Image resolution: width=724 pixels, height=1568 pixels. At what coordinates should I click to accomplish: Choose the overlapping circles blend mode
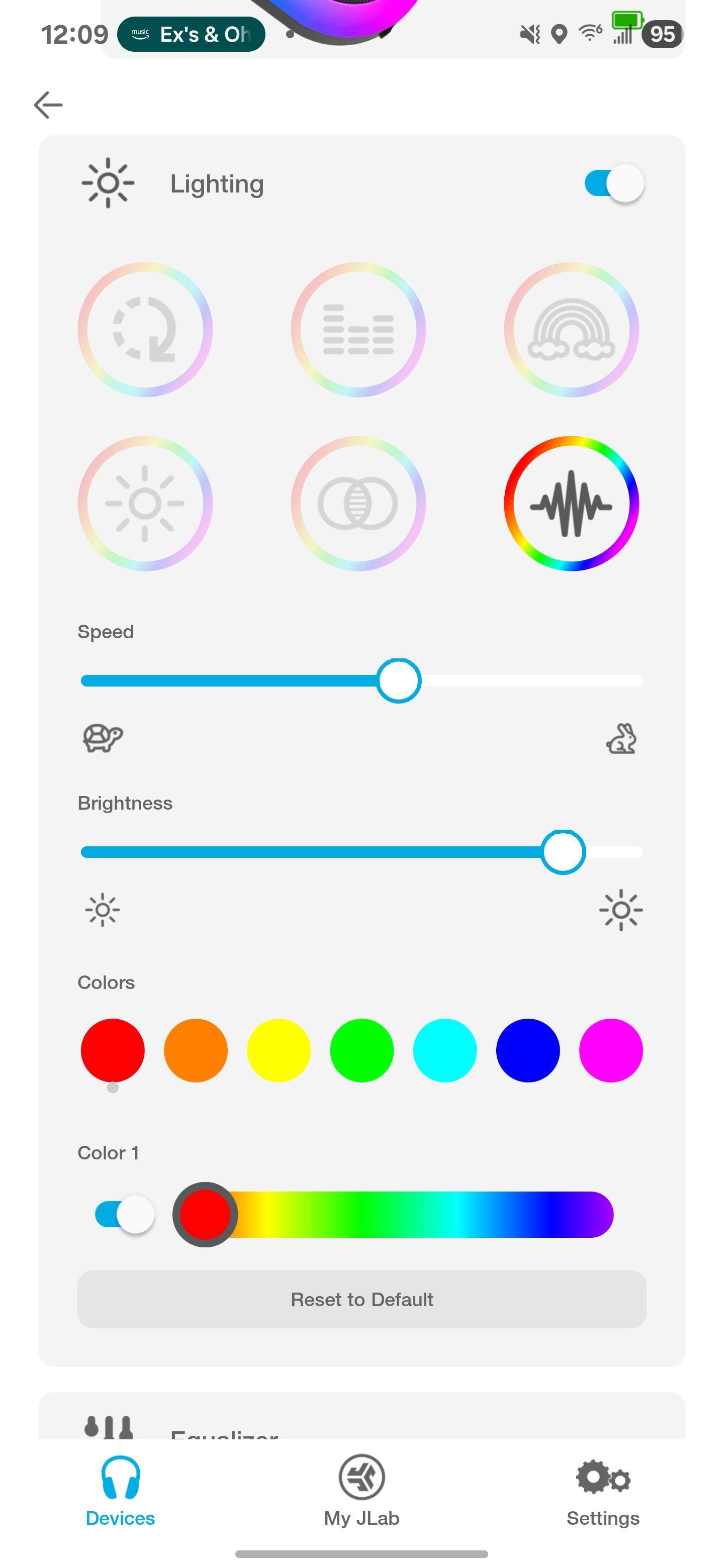point(358,504)
